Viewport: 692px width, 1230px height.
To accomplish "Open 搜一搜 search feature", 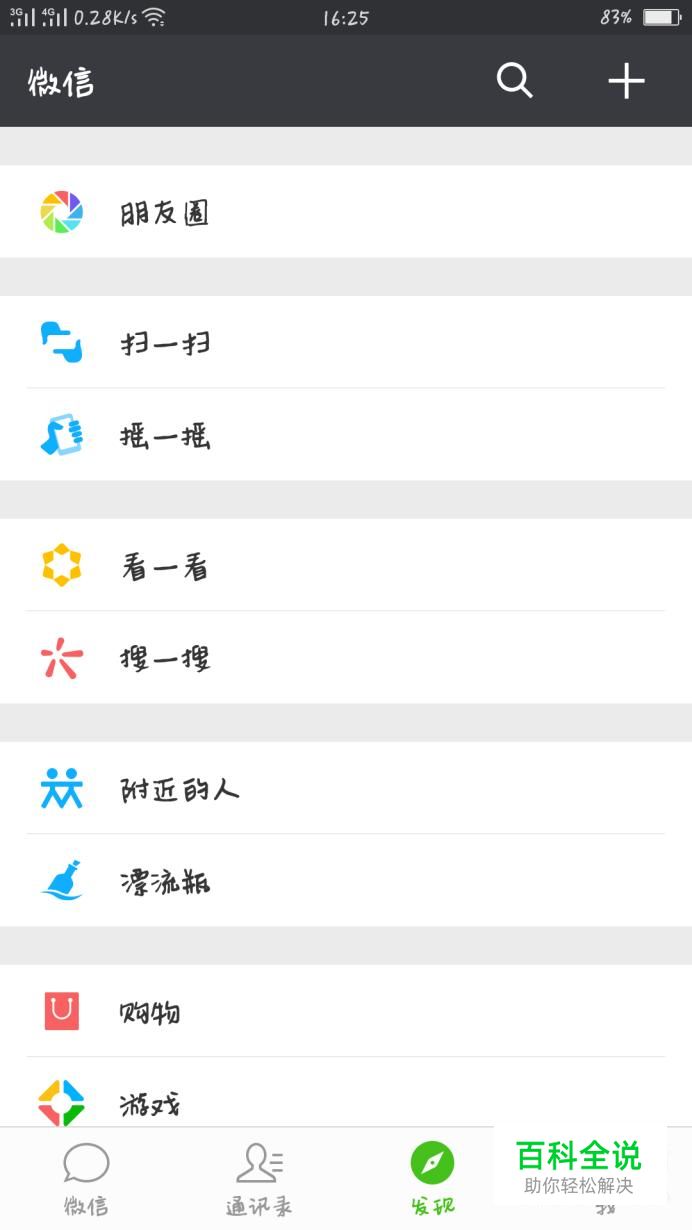I will click(345, 659).
